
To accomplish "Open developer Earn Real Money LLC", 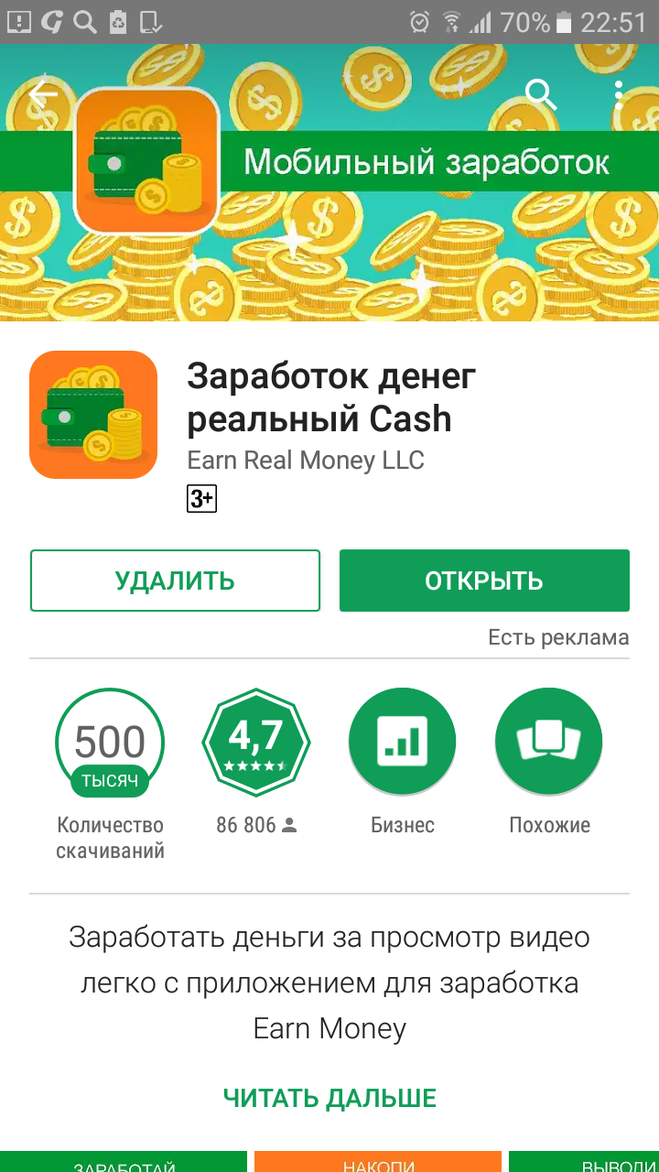I will pos(306,460).
